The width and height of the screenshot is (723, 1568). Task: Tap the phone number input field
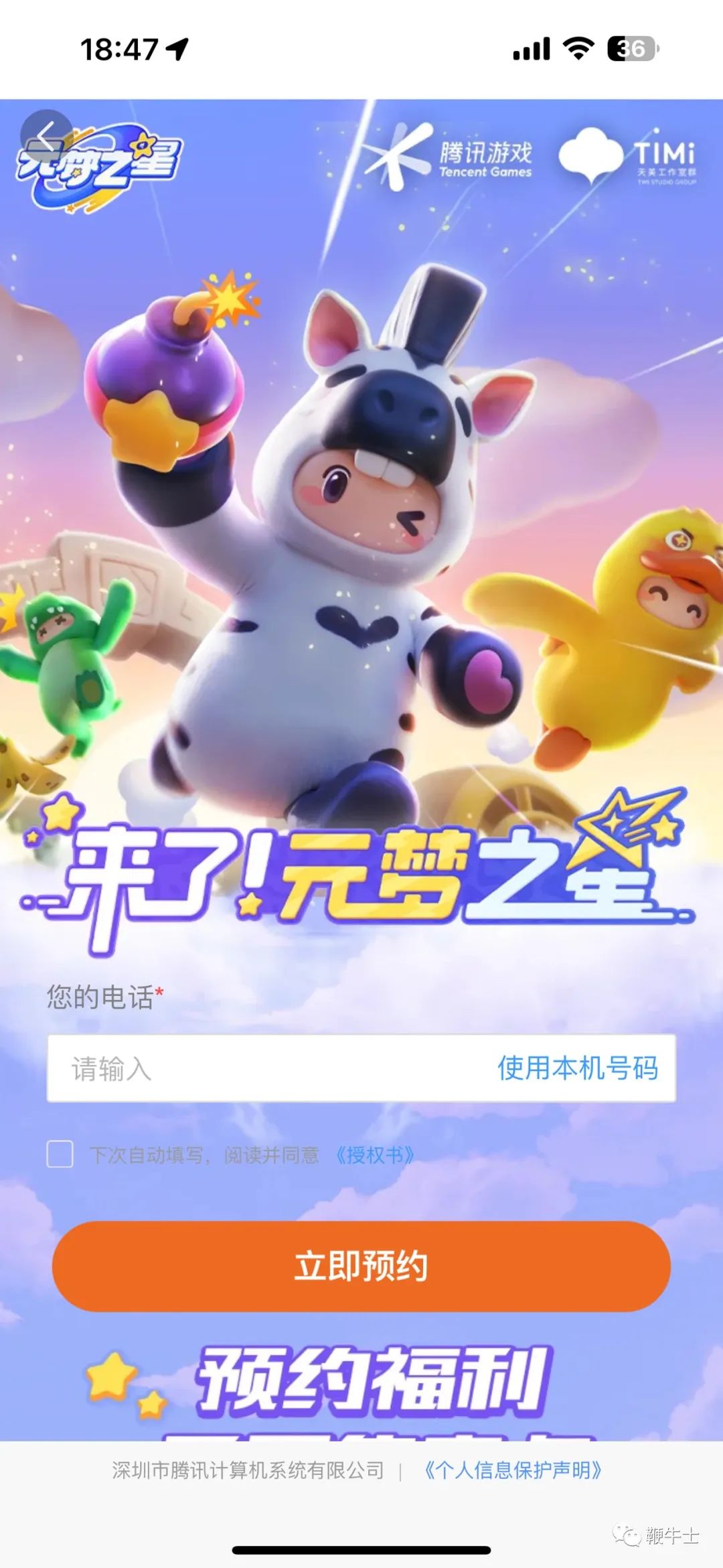pos(268,1069)
